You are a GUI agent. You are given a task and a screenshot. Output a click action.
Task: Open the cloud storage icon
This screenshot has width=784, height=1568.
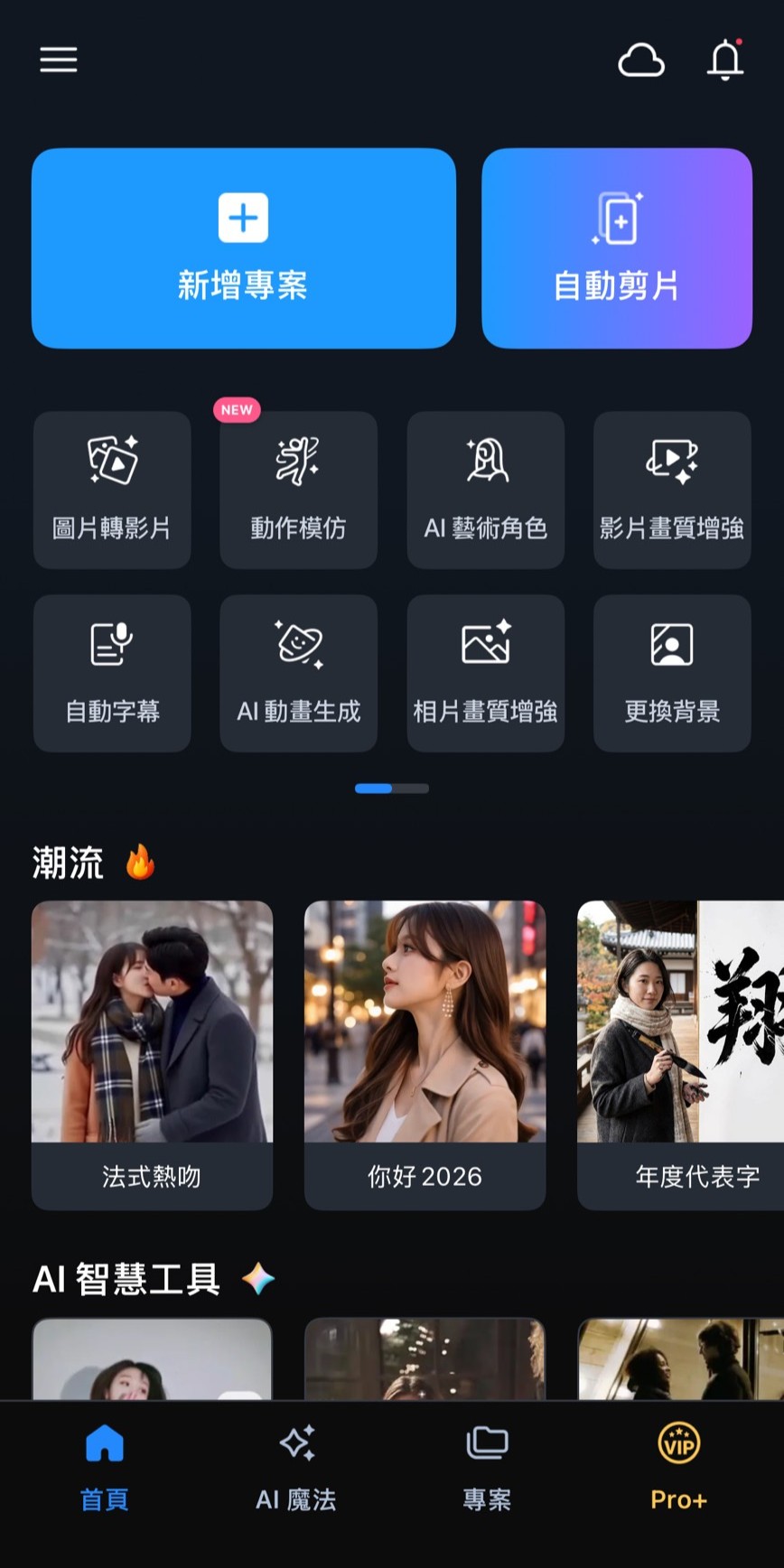(641, 60)
